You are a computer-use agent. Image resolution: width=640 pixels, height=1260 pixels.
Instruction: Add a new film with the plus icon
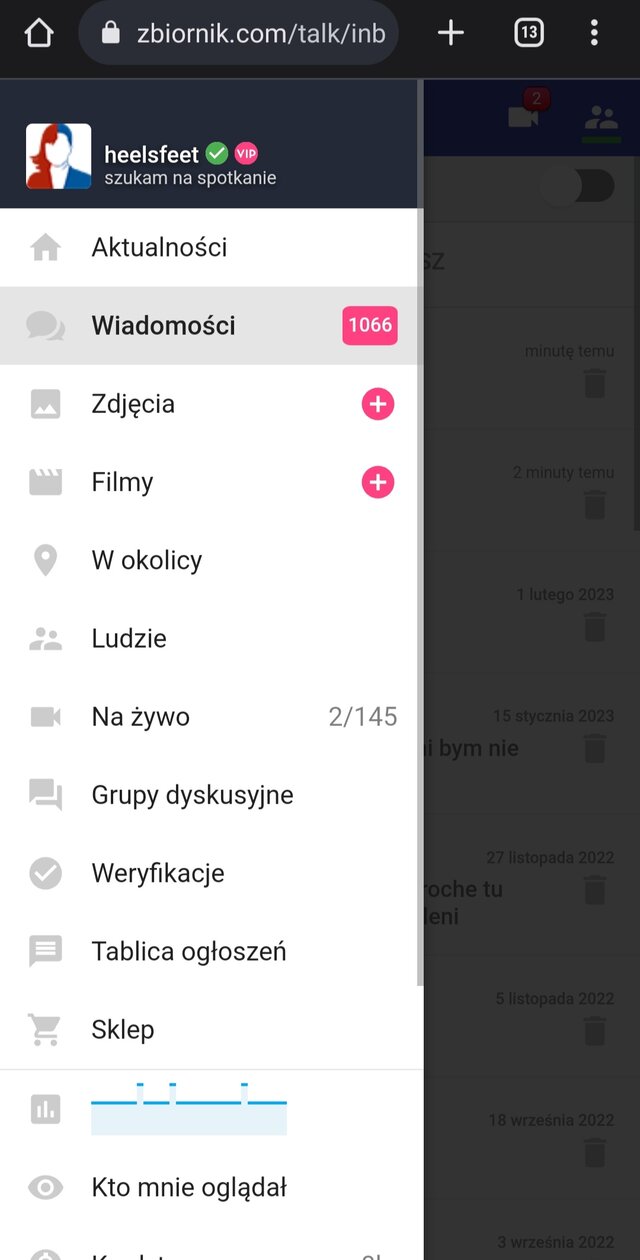tap(378, 483)
